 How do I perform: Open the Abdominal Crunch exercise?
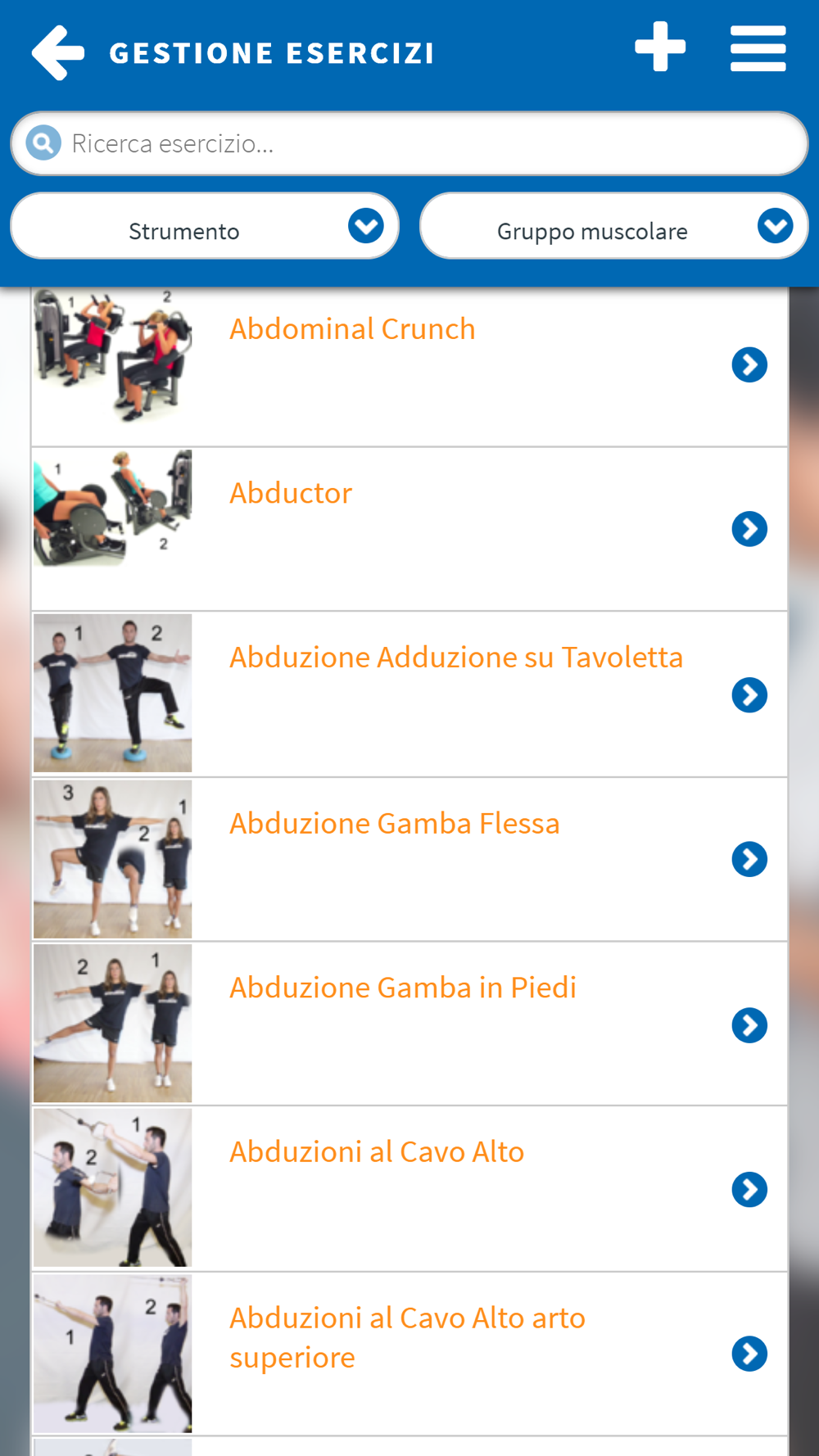tap(352, 329)
